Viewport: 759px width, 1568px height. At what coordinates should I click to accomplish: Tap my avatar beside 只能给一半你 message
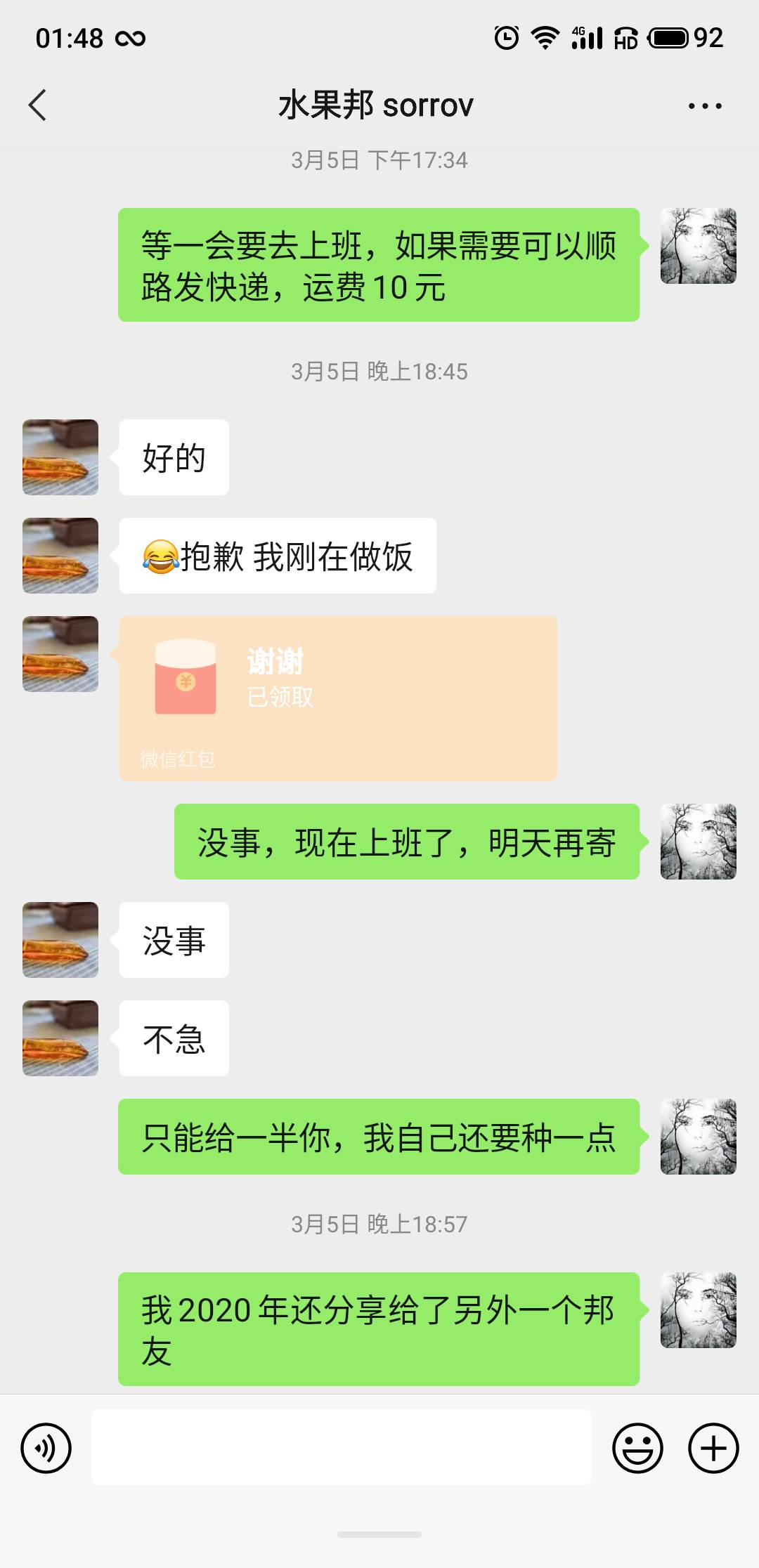tap(699, 1137)
